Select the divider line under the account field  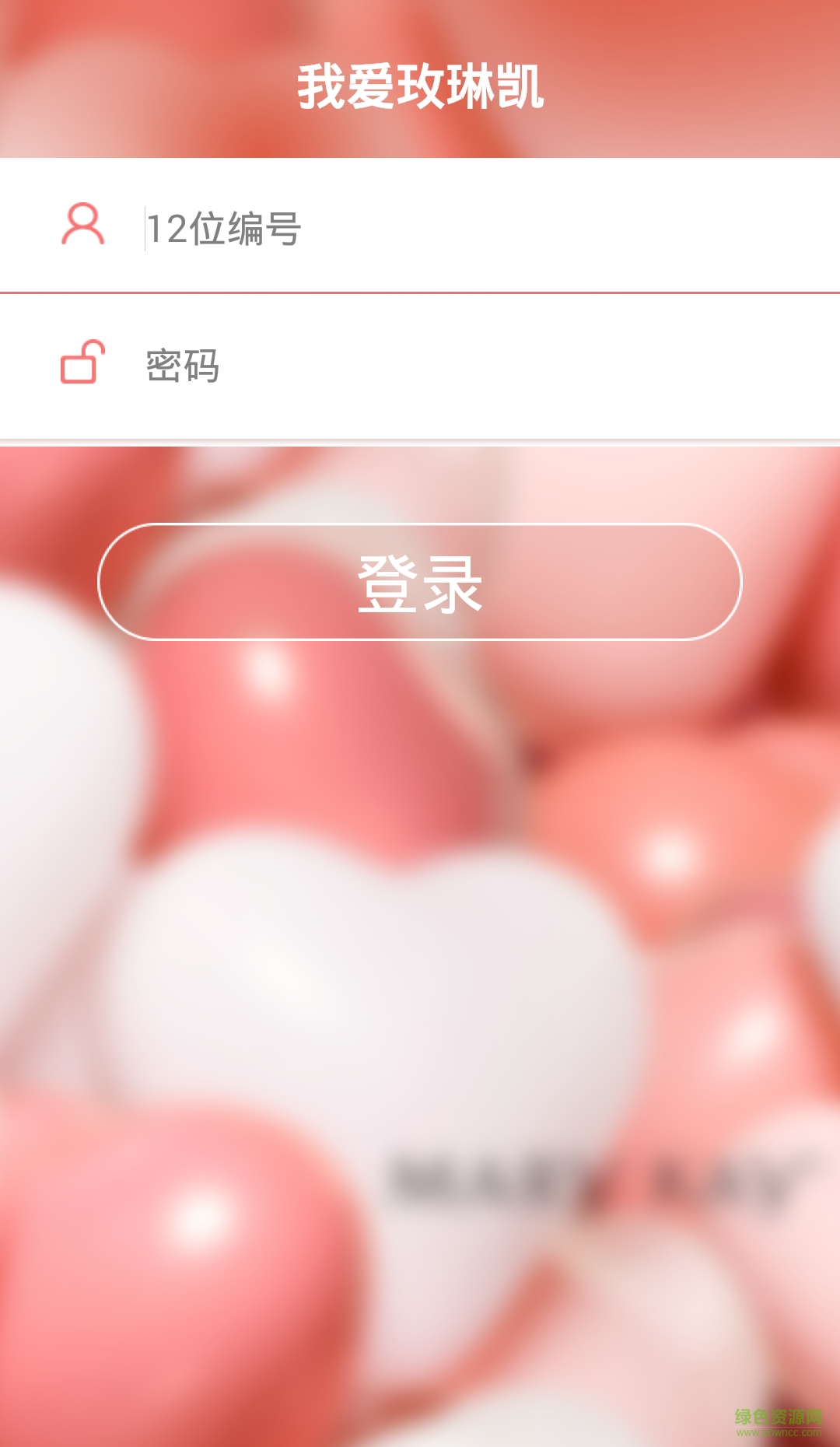pyautogui.click(x=420, y=292)
